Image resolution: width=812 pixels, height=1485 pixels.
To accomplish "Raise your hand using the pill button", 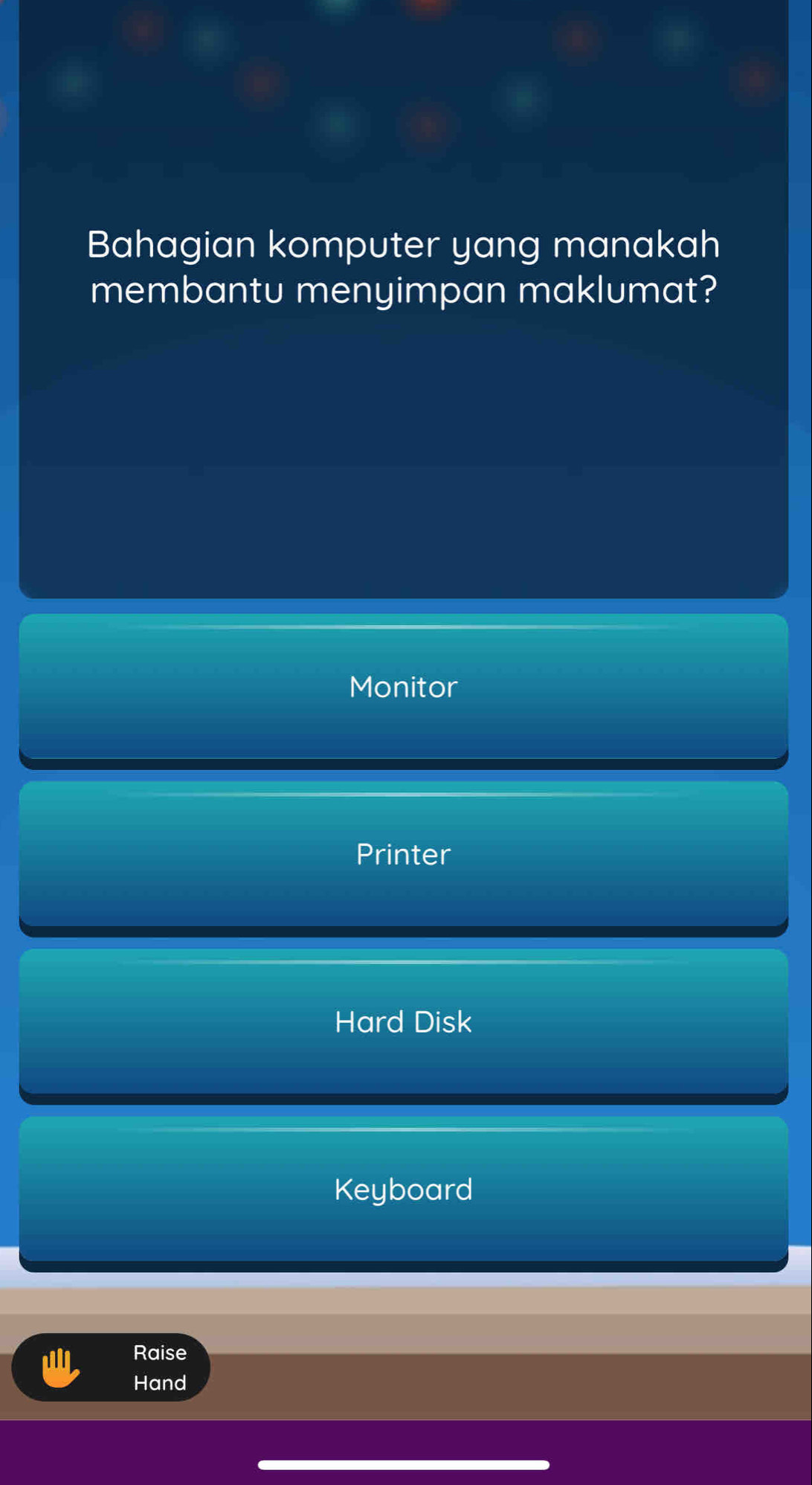I will coord(112,1367).
